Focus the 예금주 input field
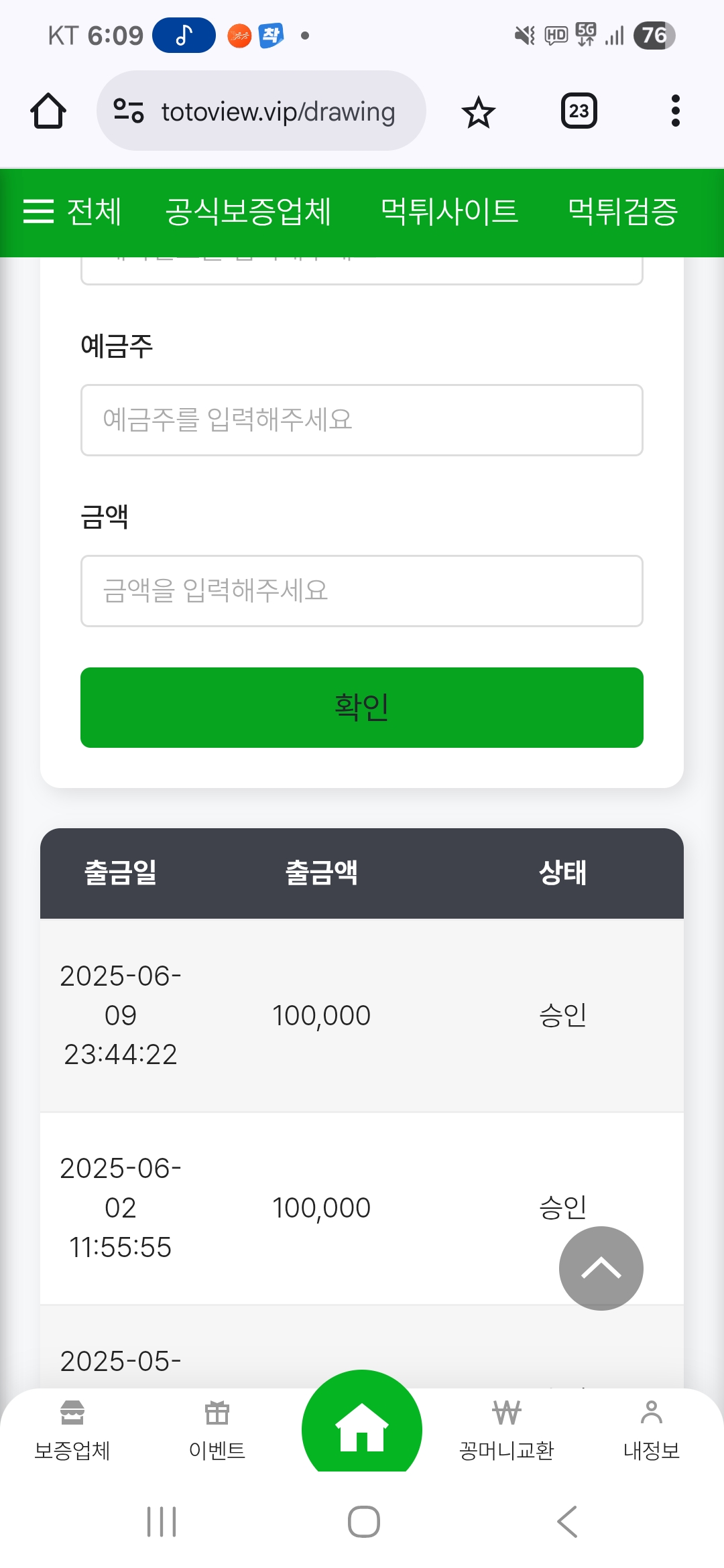 tap(362, 420)
